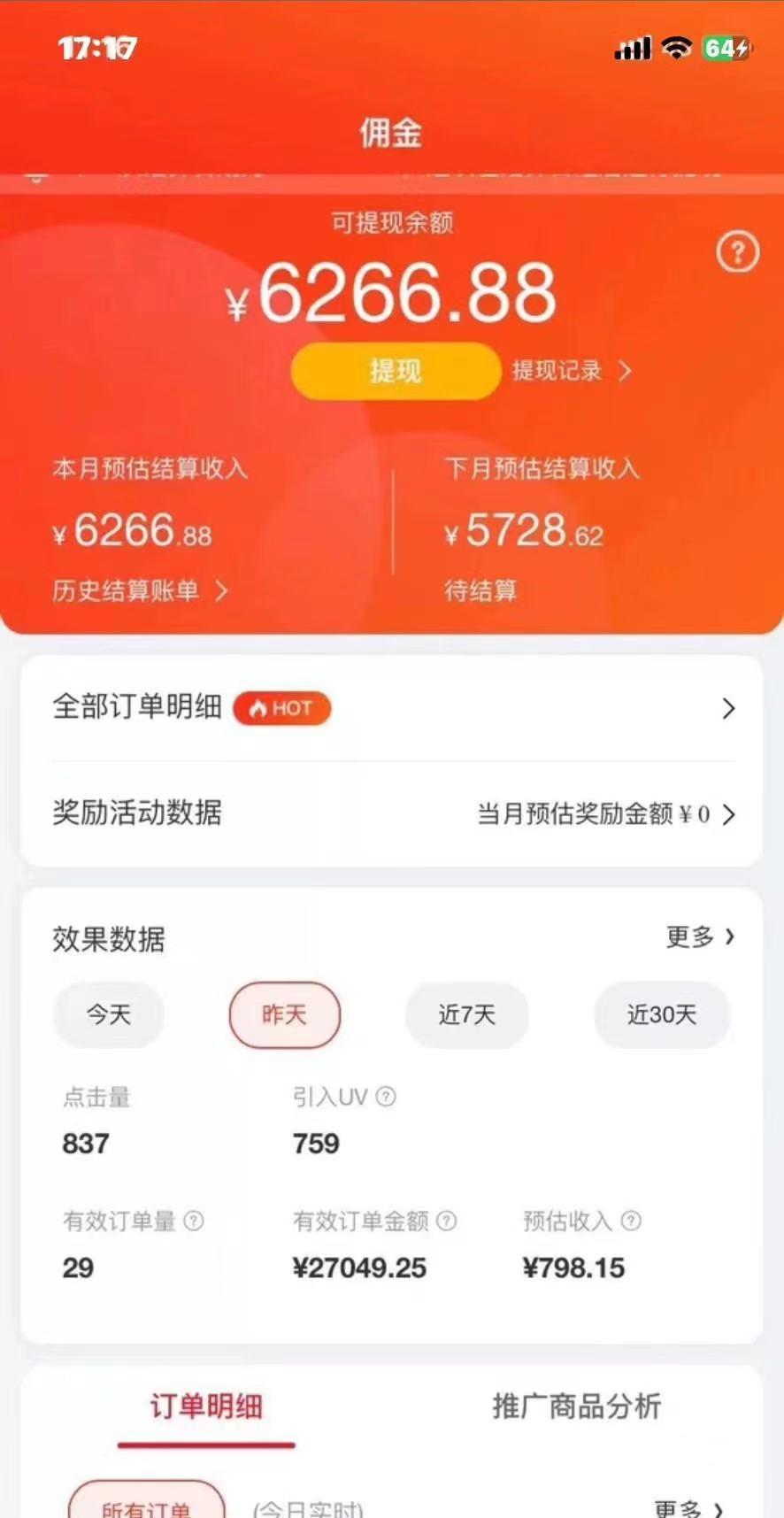Open the 所有订单 dropdown
The width and height of the screenshot is (784, 1518).
point(146,1505)
